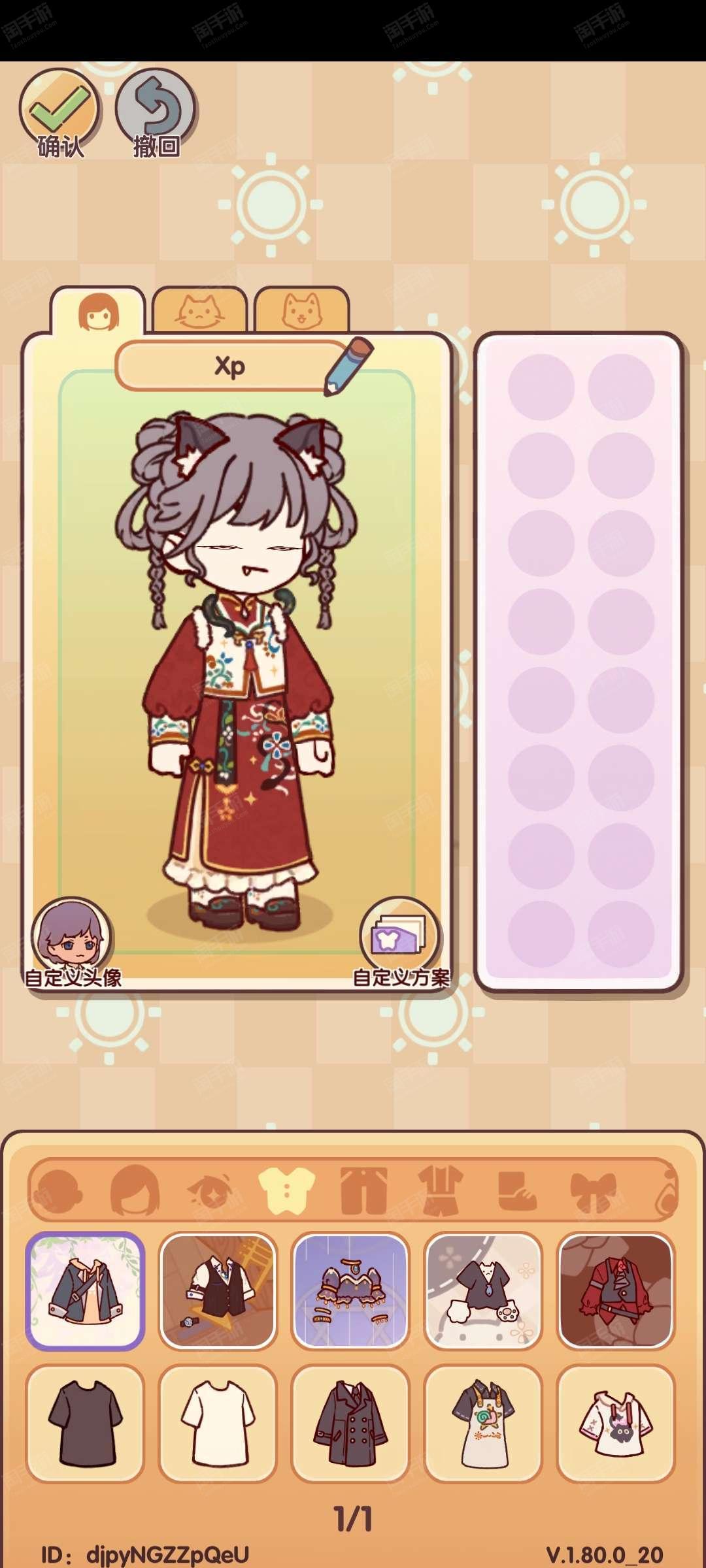
Task: Open the eyes category
Action: pos(210,1190)
